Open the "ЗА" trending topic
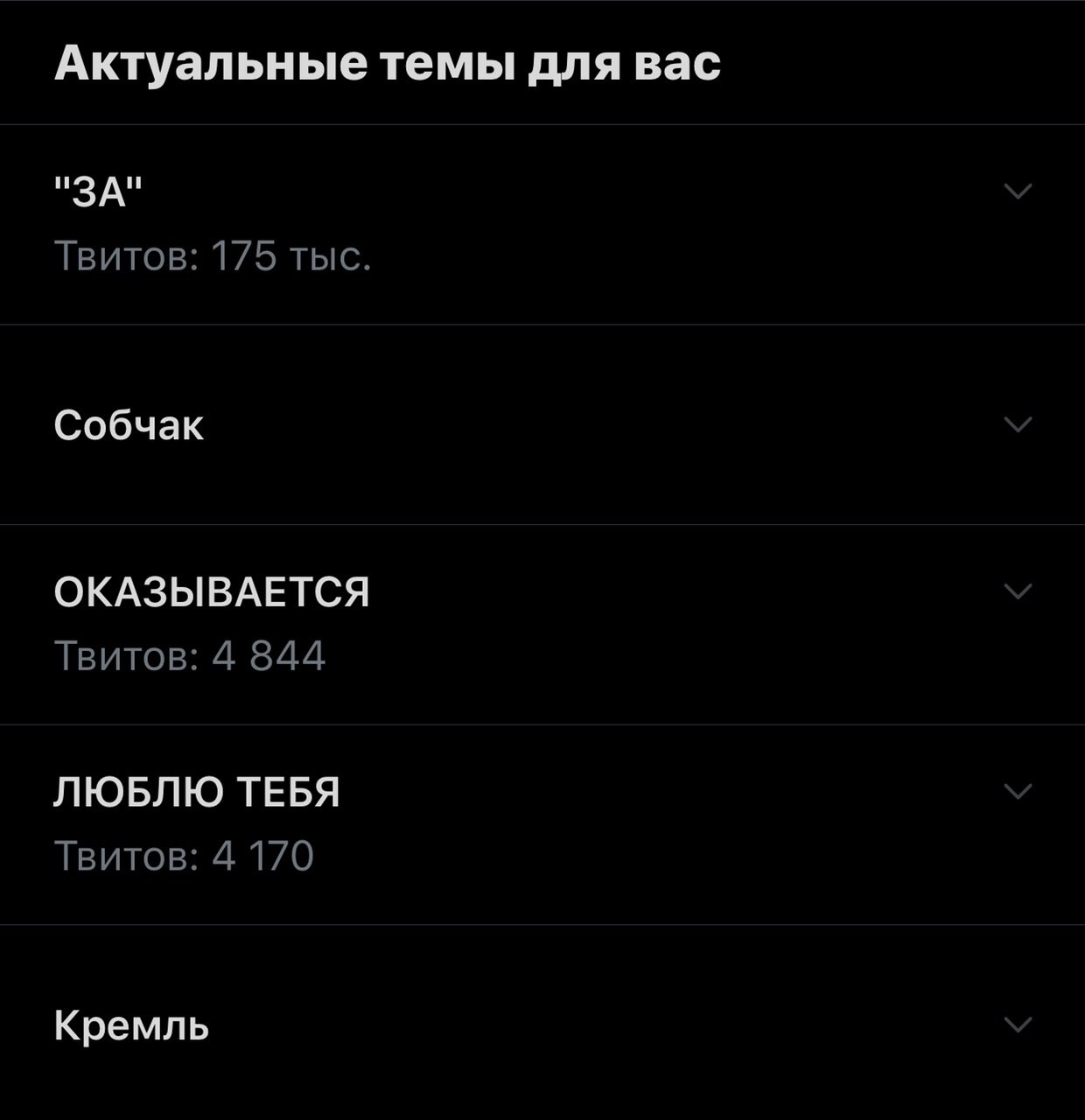Viewport: 1085px width, 1120px height. pyautogui.click(x=98, y=192)
